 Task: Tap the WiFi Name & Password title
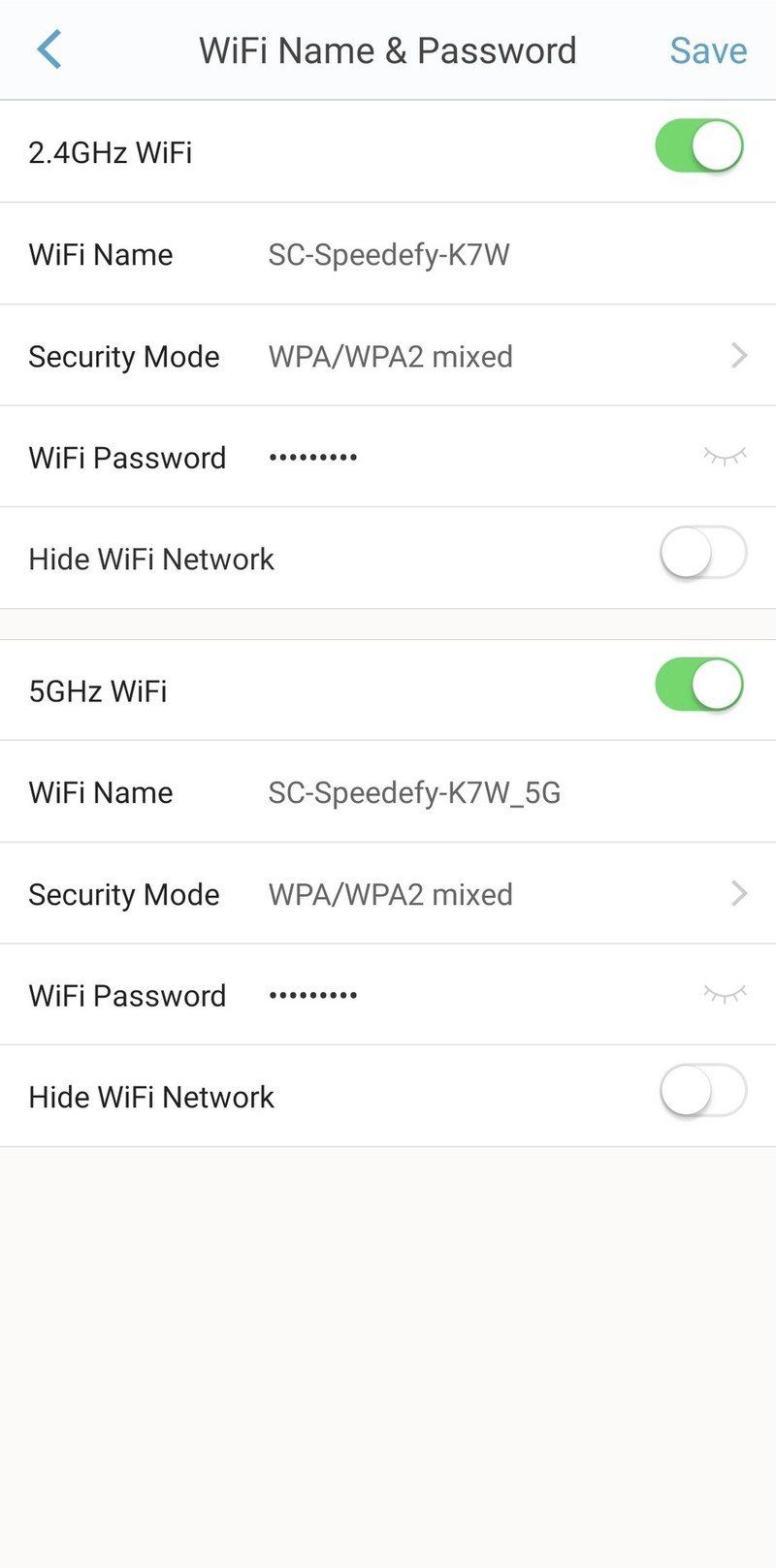pos(387,49)
